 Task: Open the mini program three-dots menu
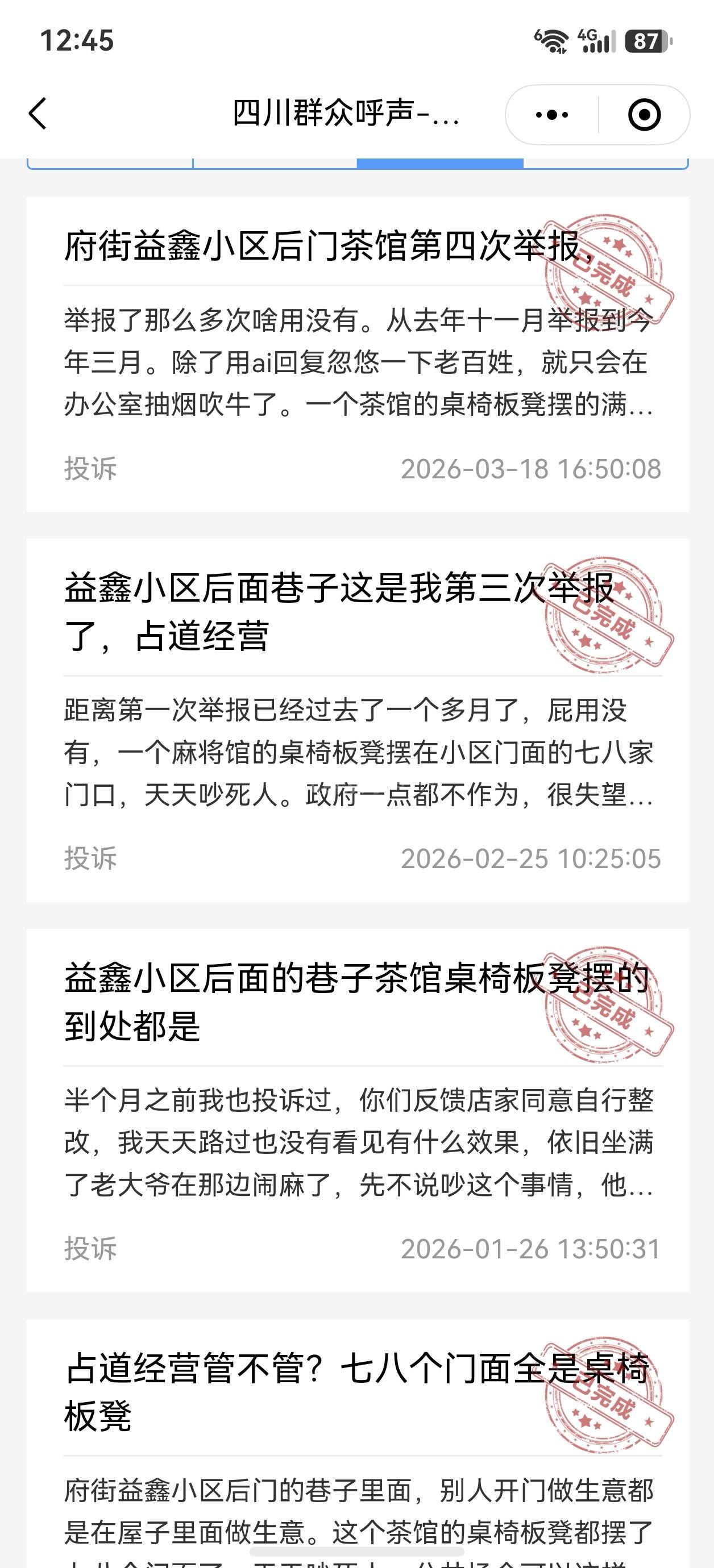tap(552, 114)
